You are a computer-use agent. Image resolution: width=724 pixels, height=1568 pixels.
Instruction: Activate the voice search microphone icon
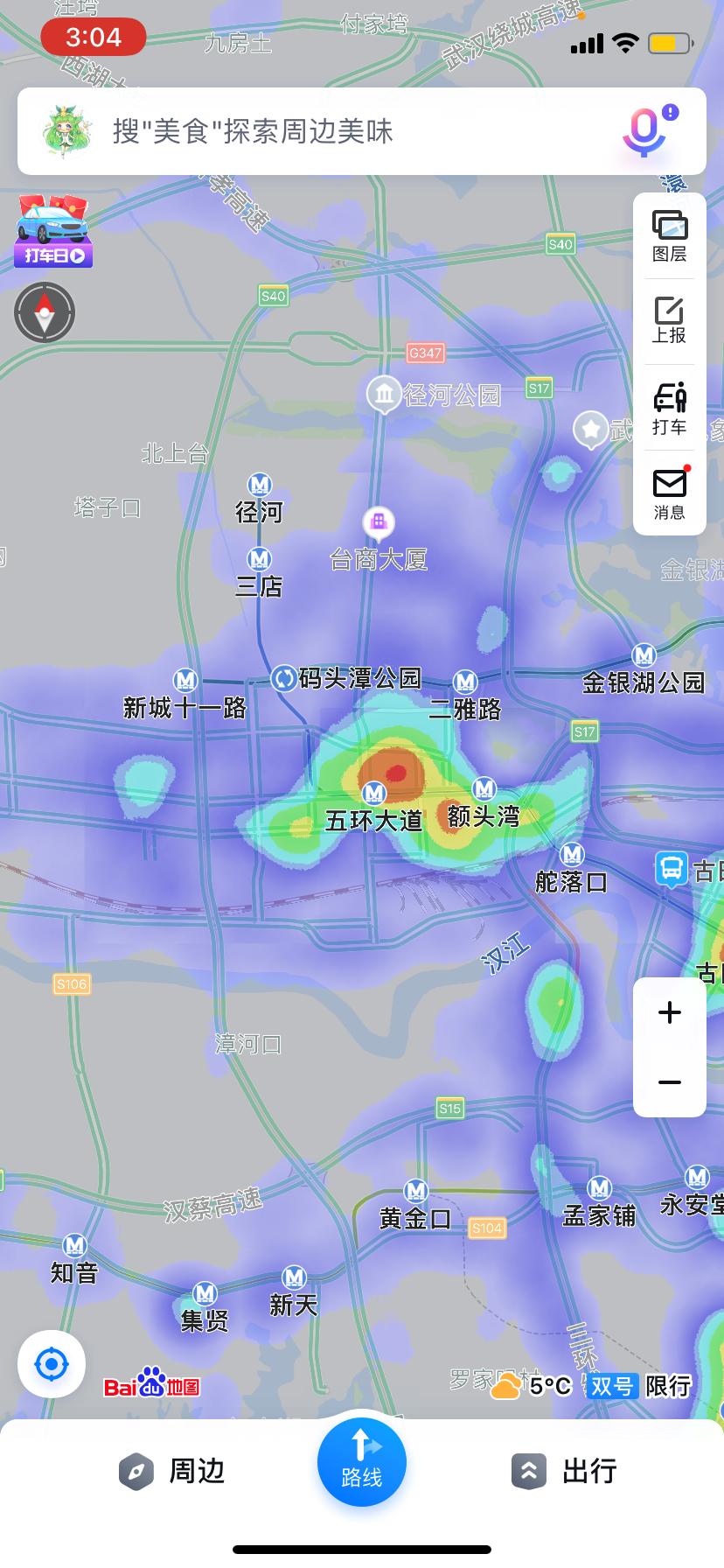pyautogui.click(x=643, y=131)
